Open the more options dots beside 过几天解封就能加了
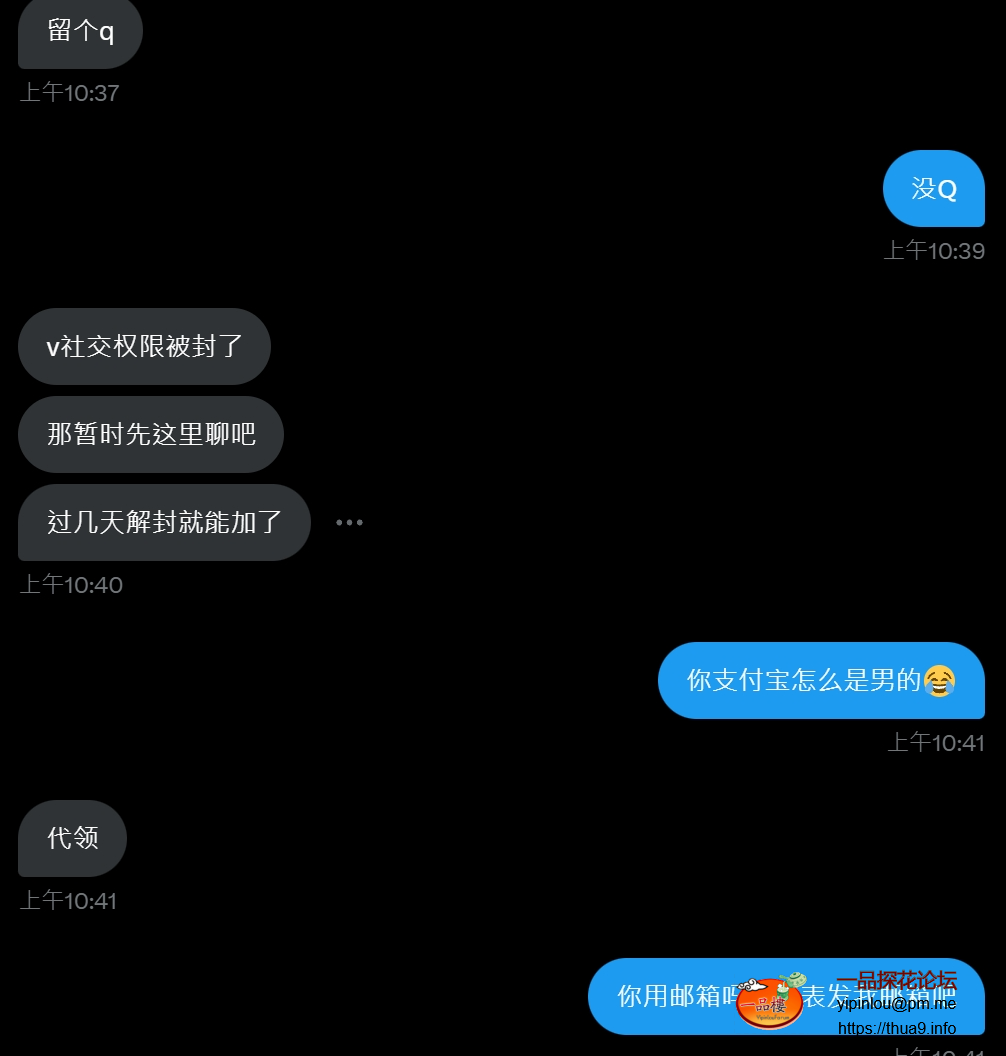 click(x=349, y=522)
